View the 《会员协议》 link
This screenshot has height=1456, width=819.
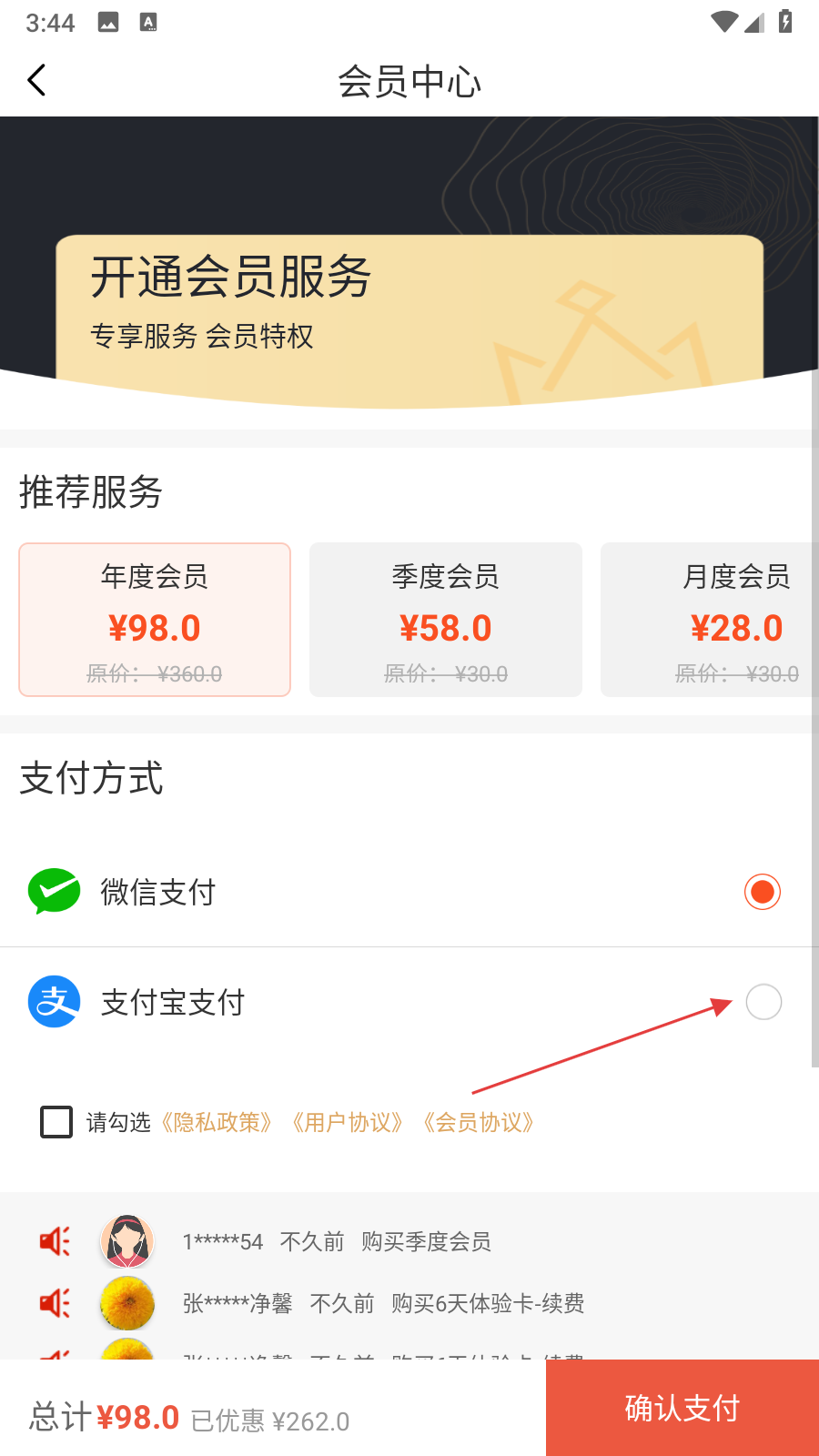click(479, 1122)
